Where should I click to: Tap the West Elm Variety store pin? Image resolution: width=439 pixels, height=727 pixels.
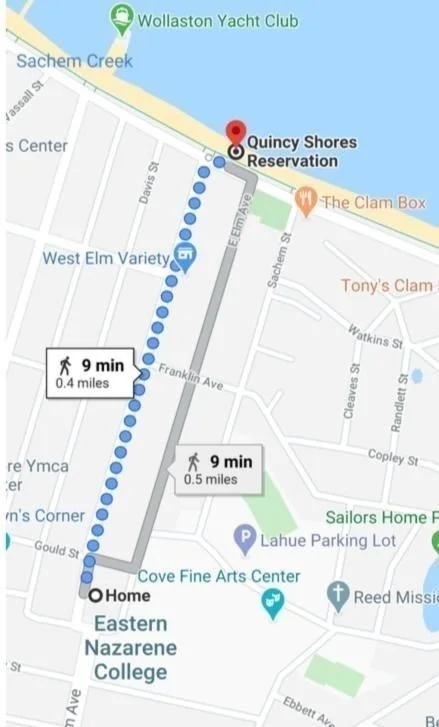coord(185,258)
